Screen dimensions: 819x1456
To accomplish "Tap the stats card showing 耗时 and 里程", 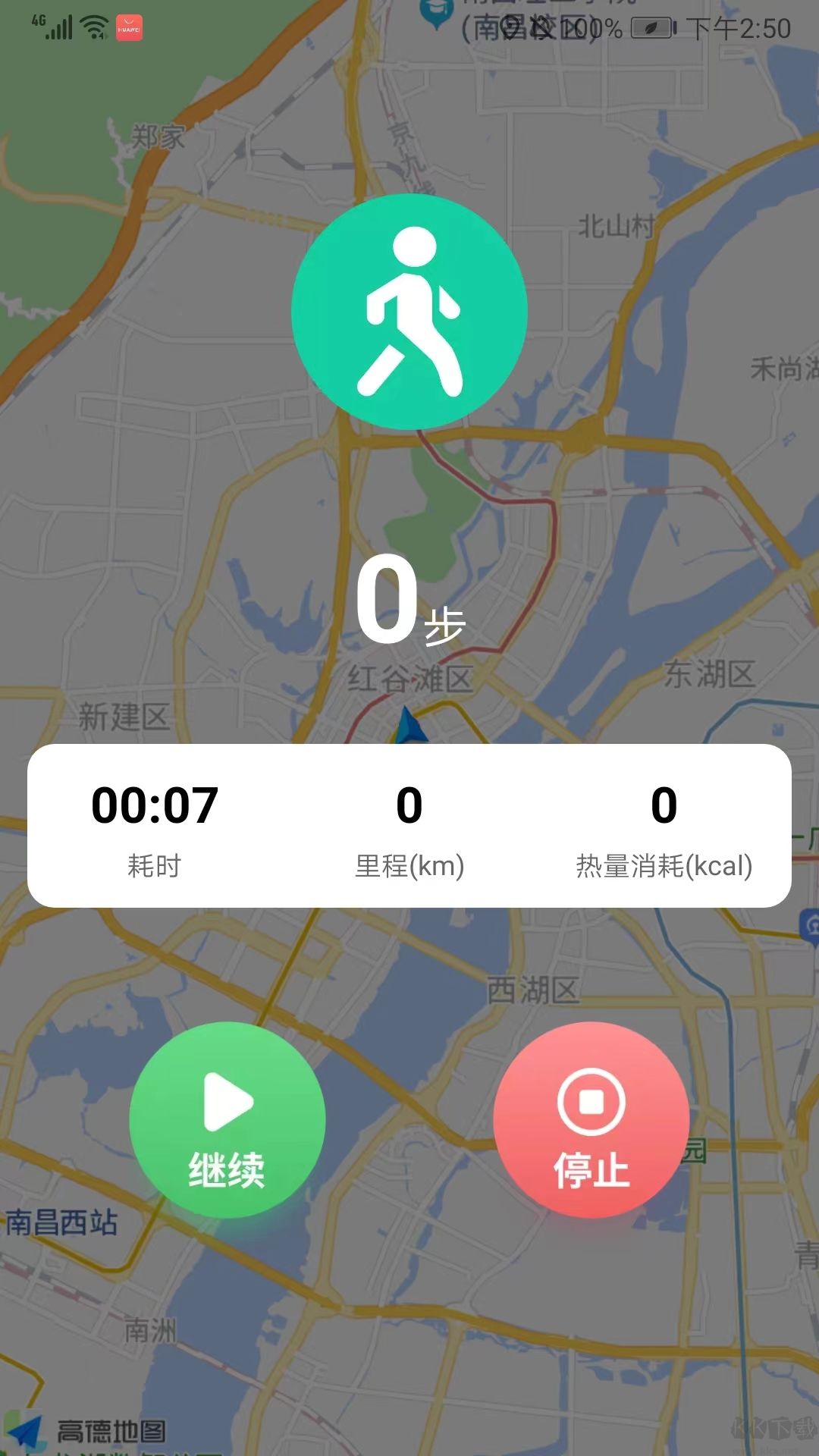I will 409,827.
